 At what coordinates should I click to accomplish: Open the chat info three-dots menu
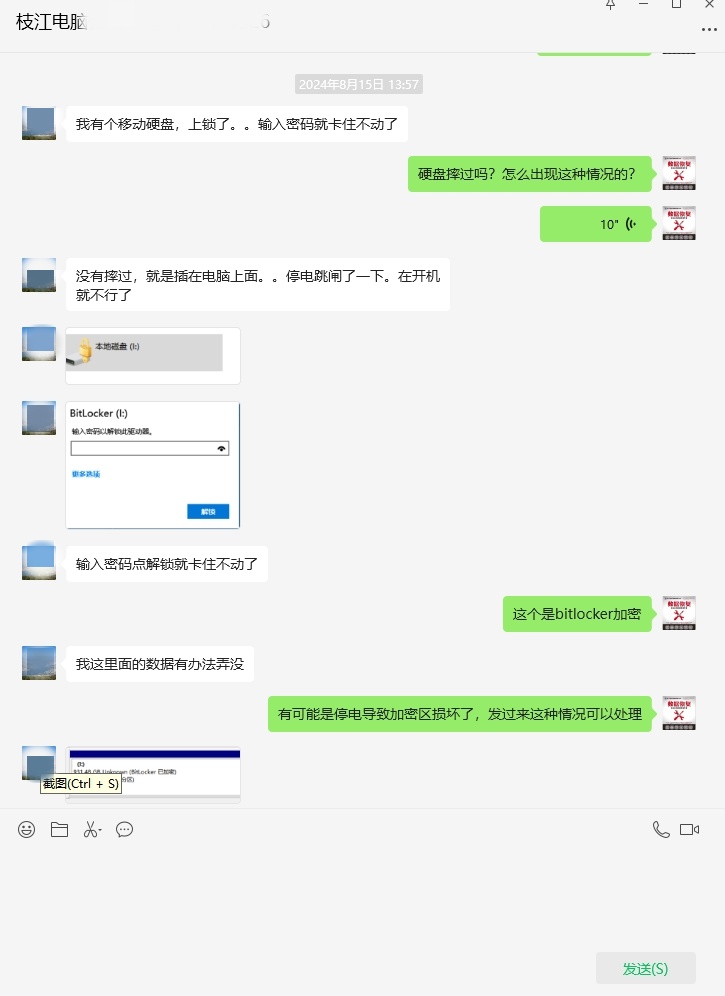(709, 29)
